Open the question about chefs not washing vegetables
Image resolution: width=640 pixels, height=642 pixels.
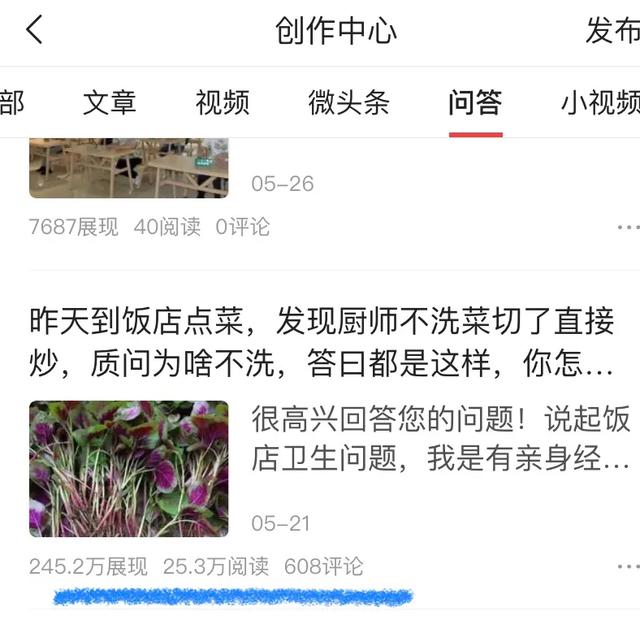tap(320, 343)
